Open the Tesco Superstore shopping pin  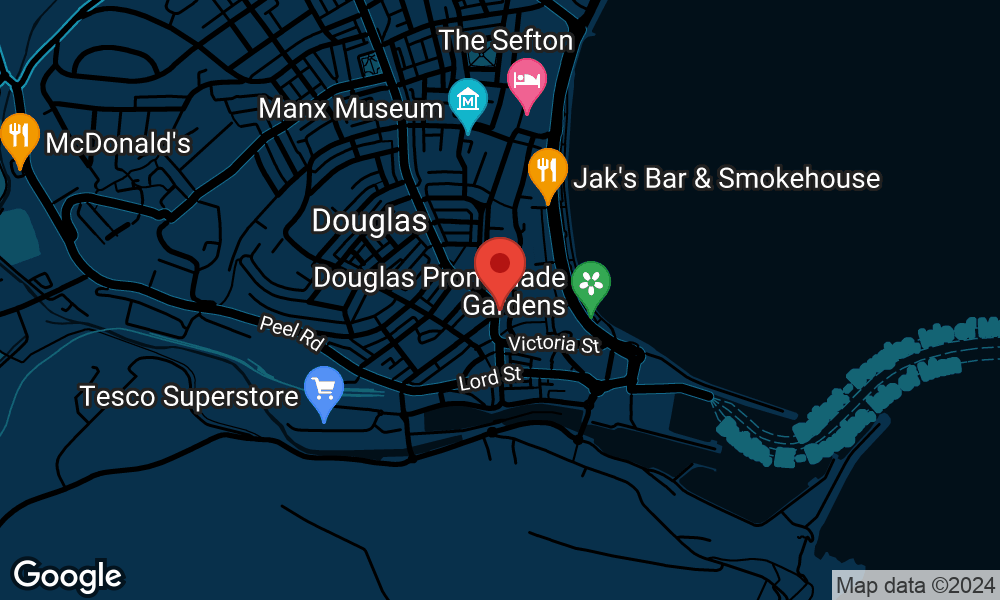[324, 390]
